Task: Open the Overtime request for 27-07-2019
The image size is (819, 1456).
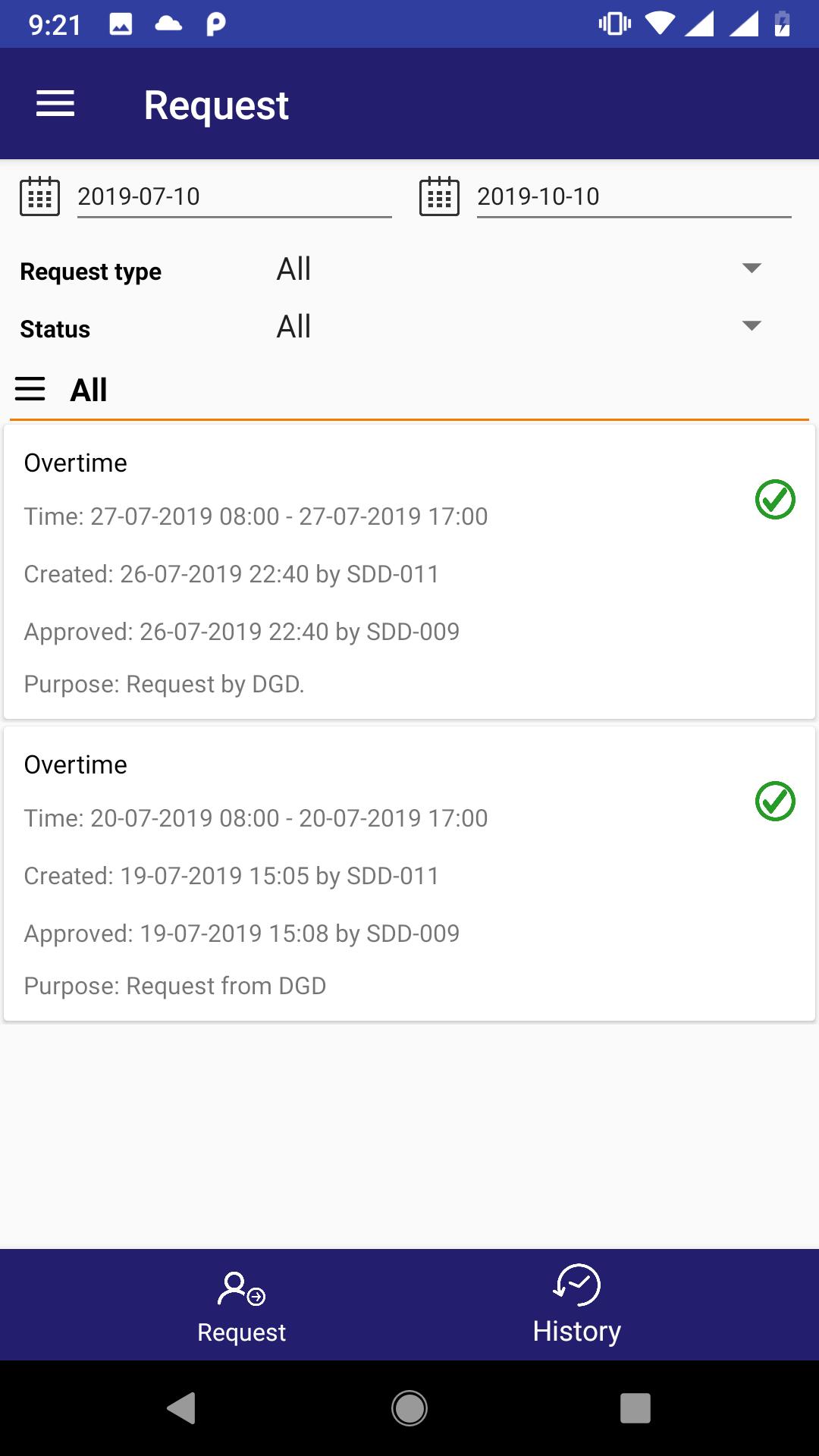Action: (x=409, y=572)
